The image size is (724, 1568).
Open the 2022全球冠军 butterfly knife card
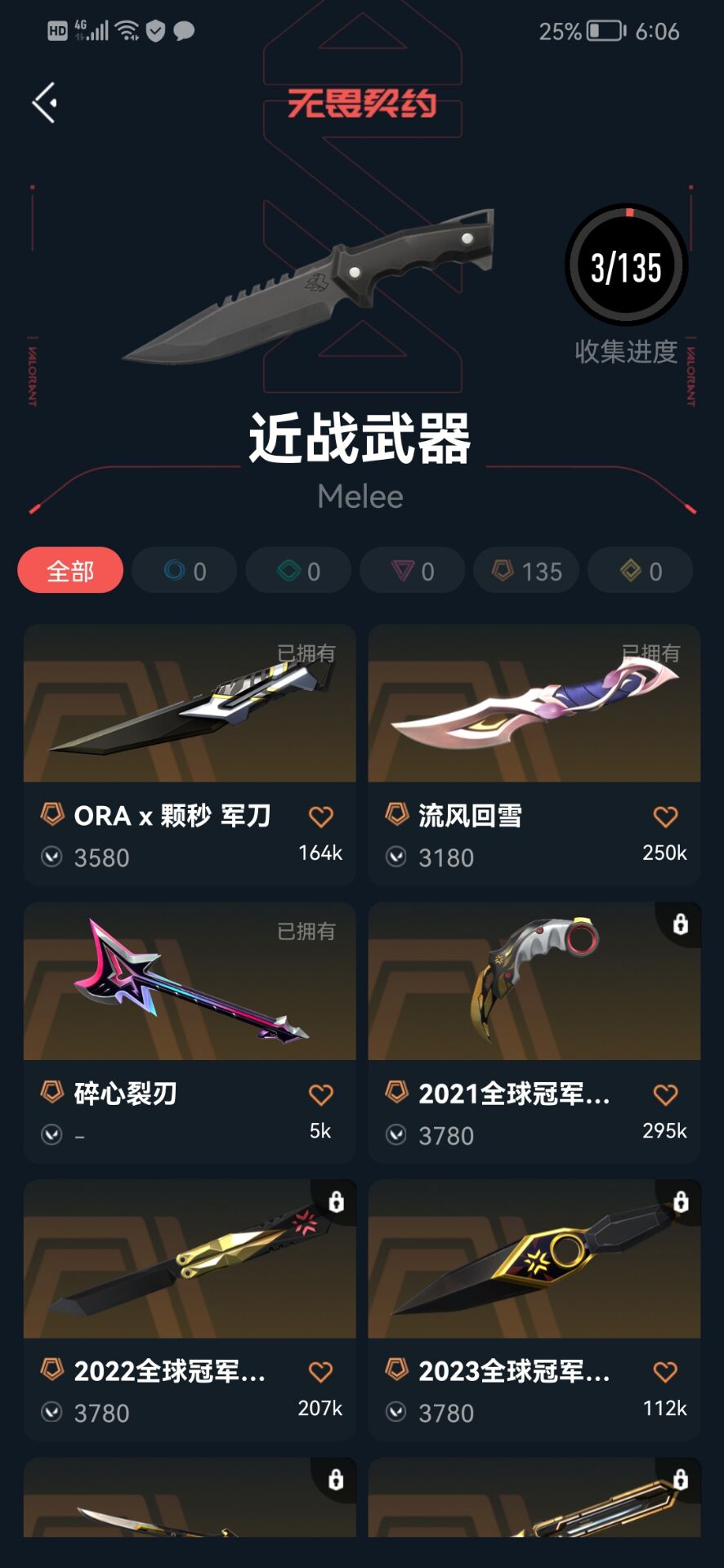(x=190, y=1310)
